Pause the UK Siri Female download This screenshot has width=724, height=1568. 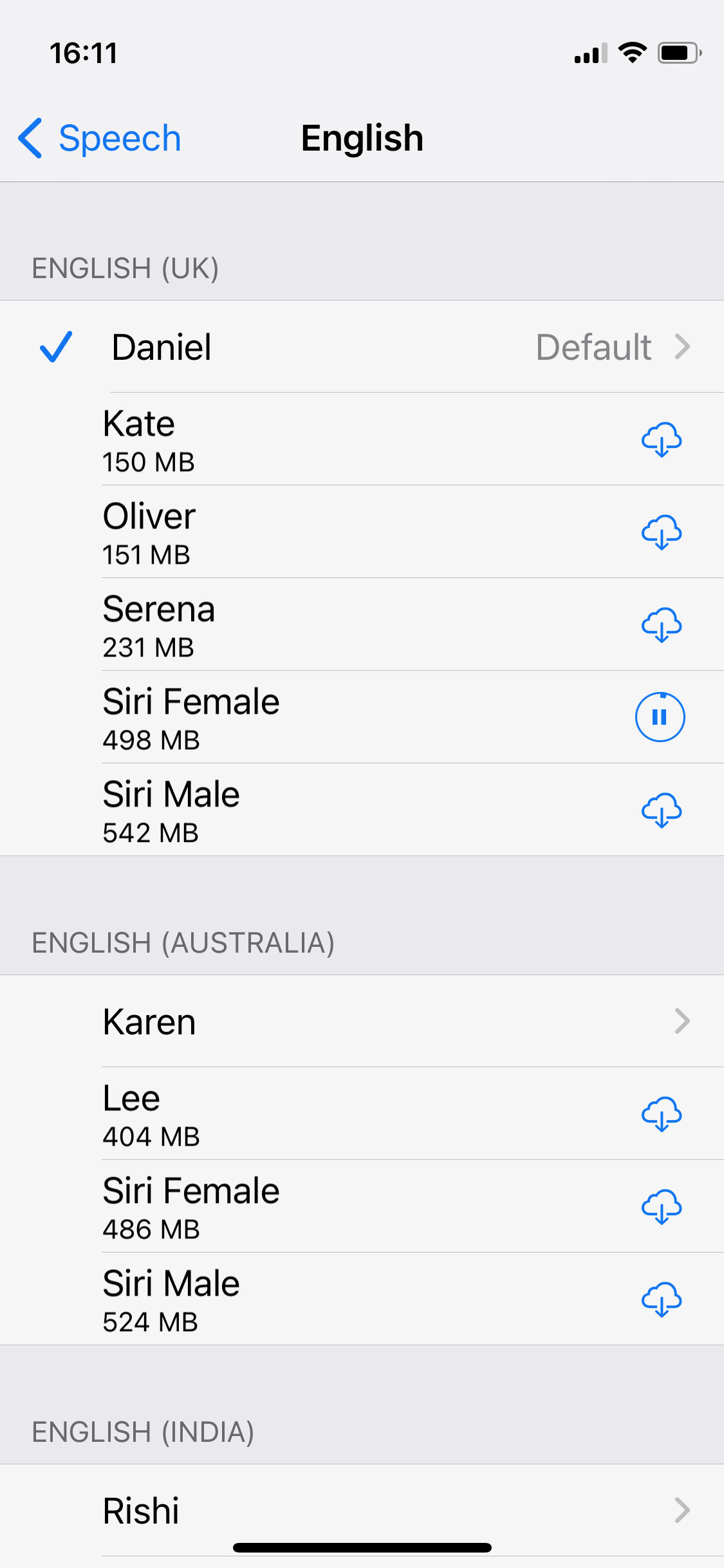(x=660, y=717)
